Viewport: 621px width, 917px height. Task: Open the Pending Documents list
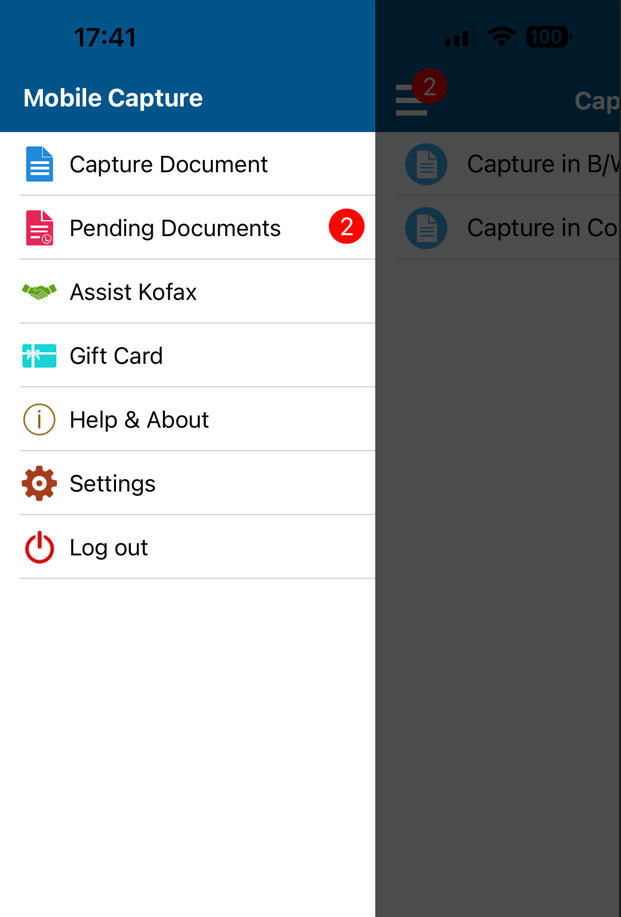[175, 228]
